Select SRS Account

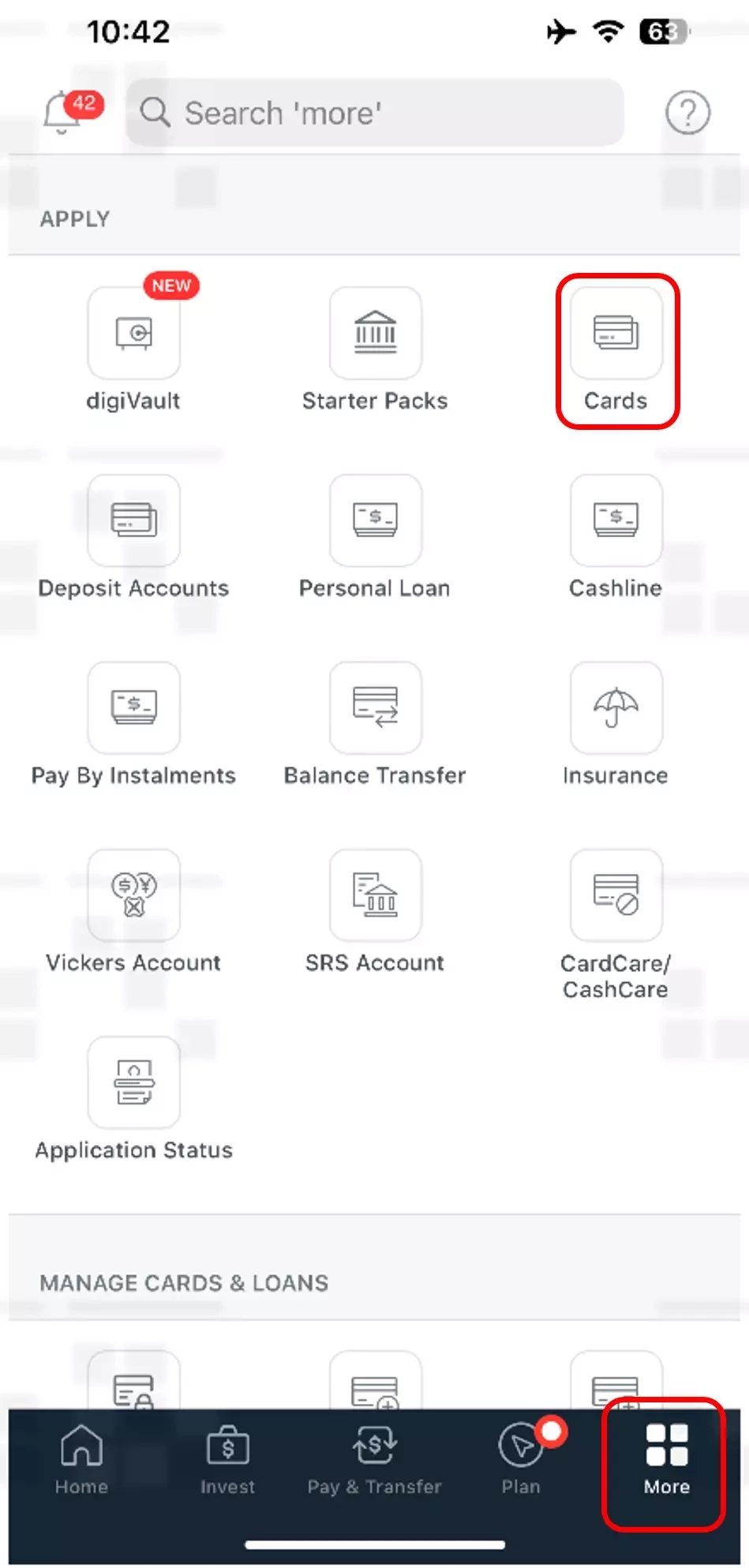[x=375, y=895]
